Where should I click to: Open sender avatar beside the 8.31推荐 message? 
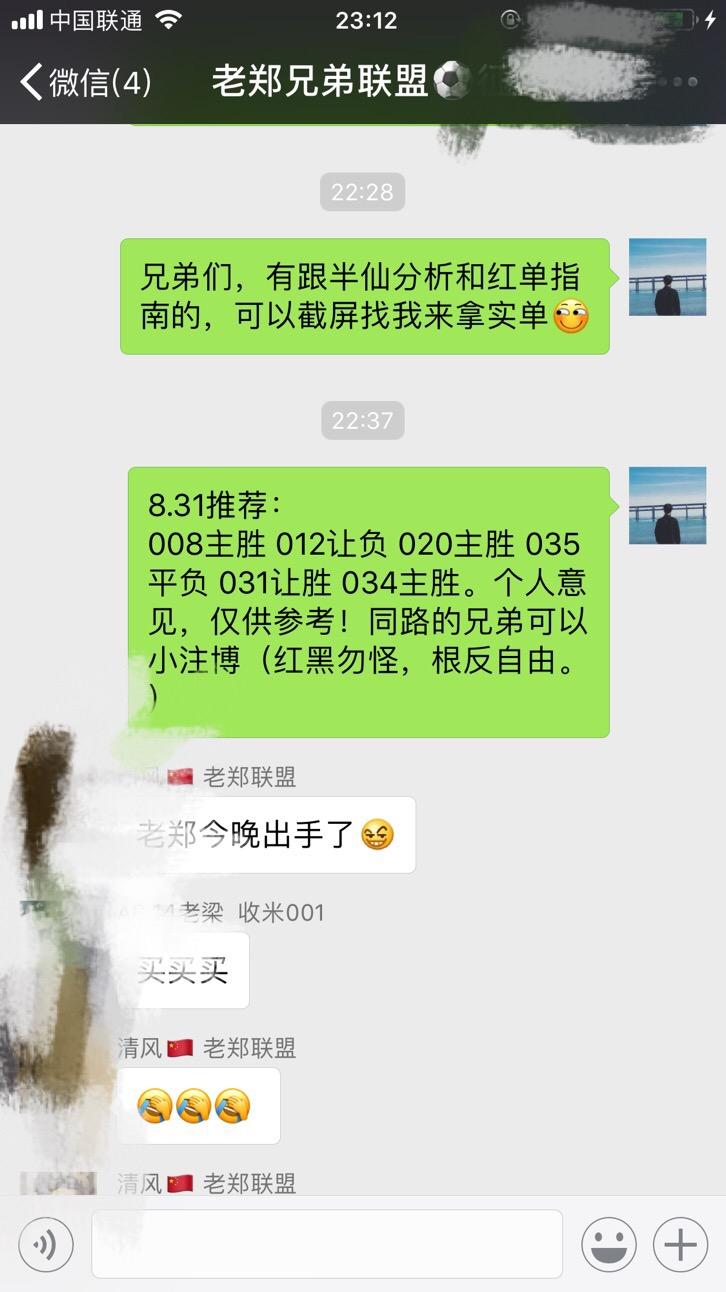click(667, 506)
